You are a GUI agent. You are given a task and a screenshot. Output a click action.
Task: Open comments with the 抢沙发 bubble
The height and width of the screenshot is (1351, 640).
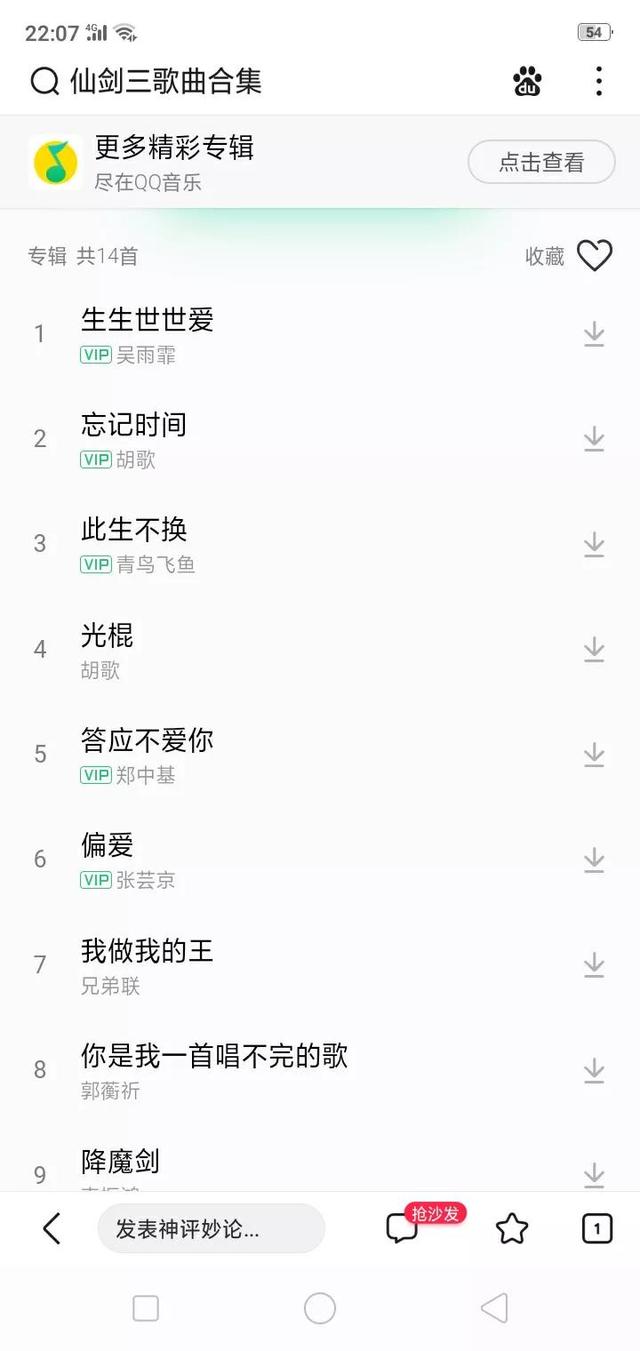click(403, 1228)
